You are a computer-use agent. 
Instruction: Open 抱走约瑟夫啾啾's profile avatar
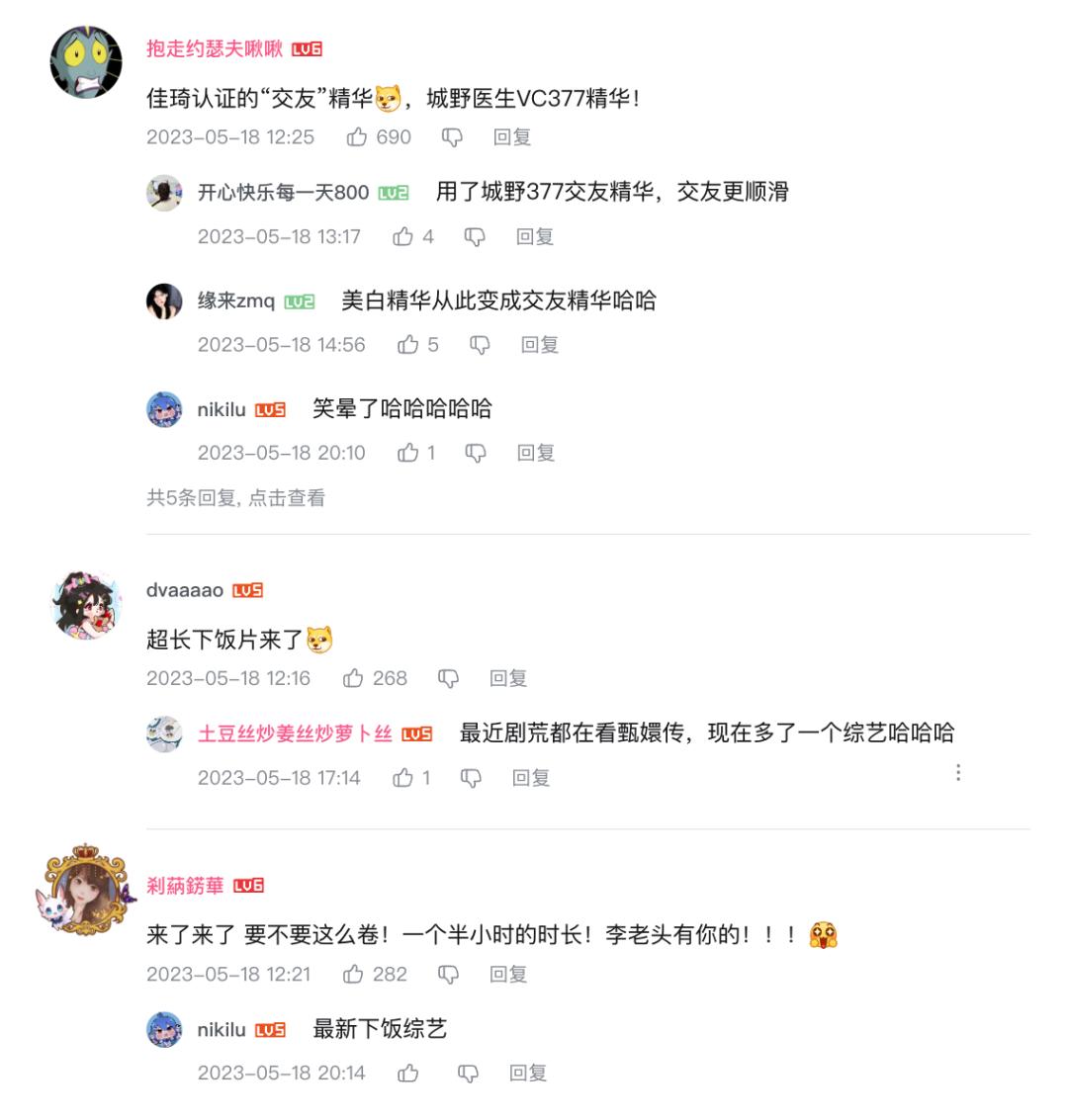click(86, 61)
